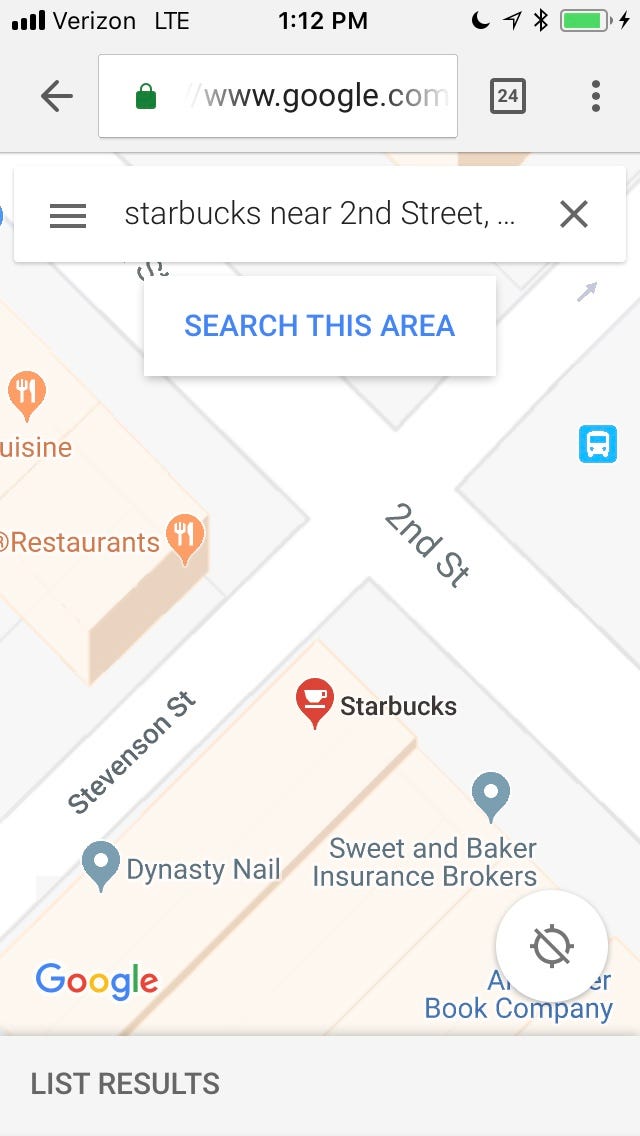Edit the starbucks near 2nd Street search

click(x=320, y=214)
